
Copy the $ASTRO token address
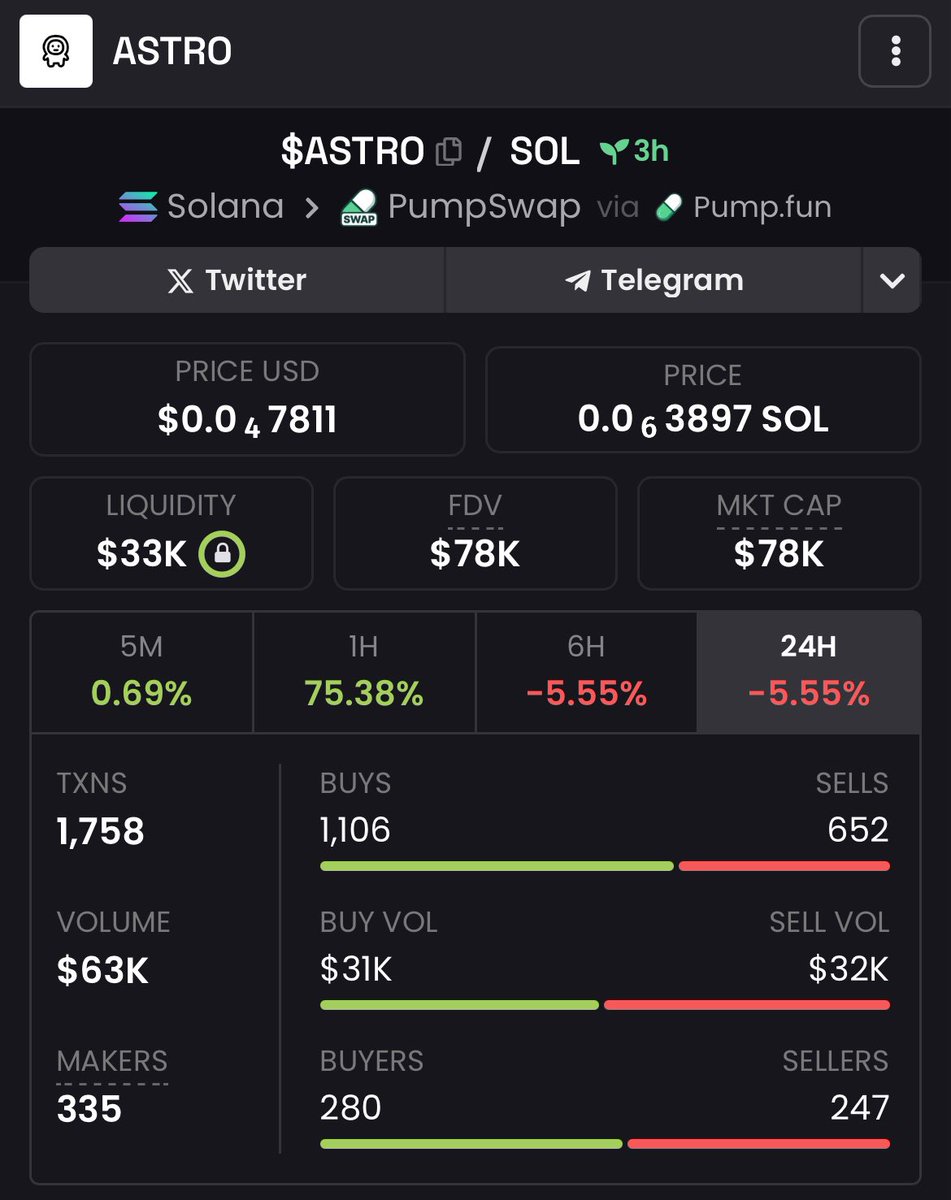pos(449,152)
